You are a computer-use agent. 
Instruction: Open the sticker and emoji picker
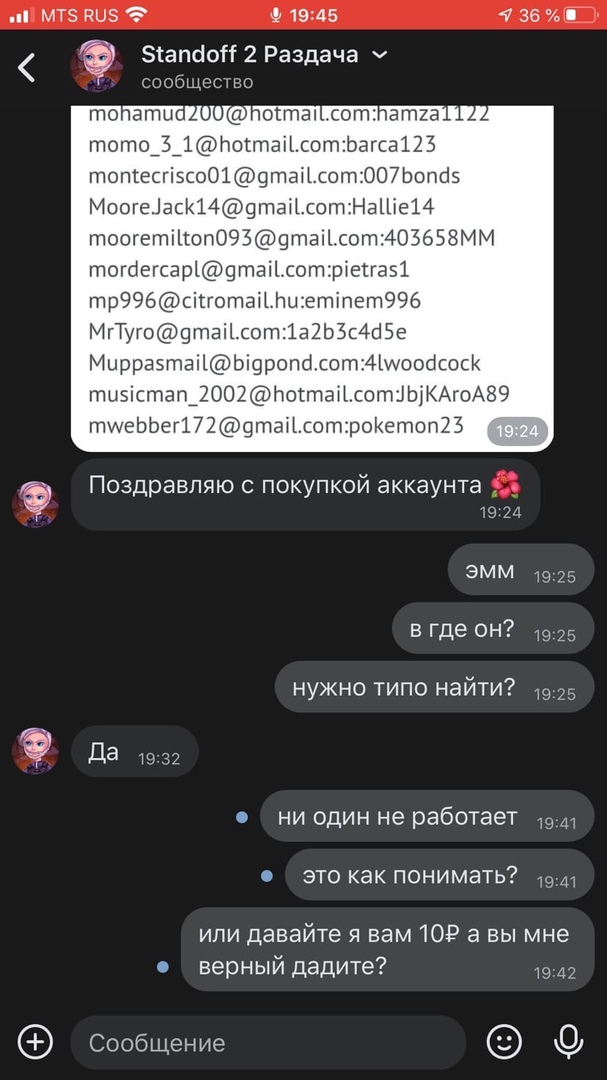tap(504, 1042)
